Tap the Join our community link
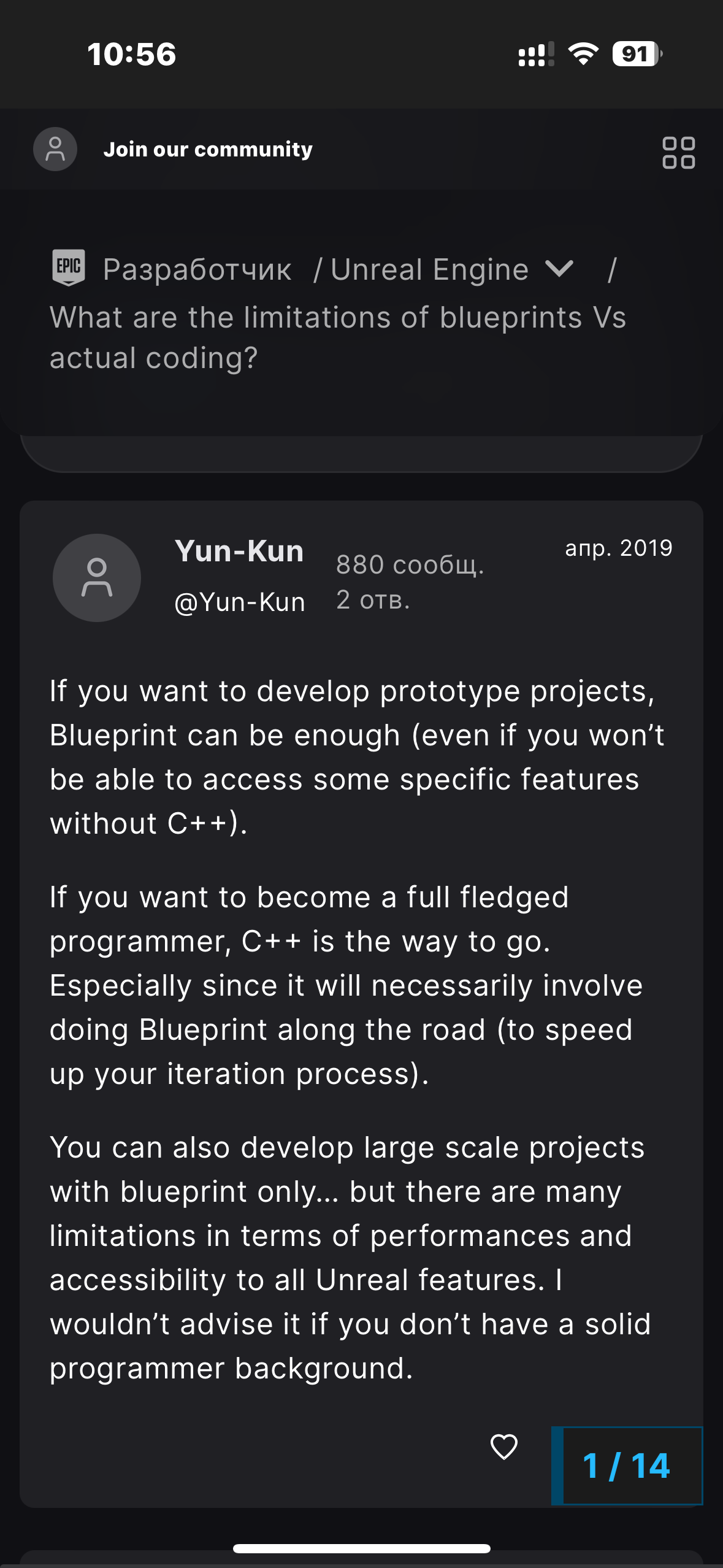Image resolution: width=723 pixels, height=1568 pixels. (x=207, y=149)
